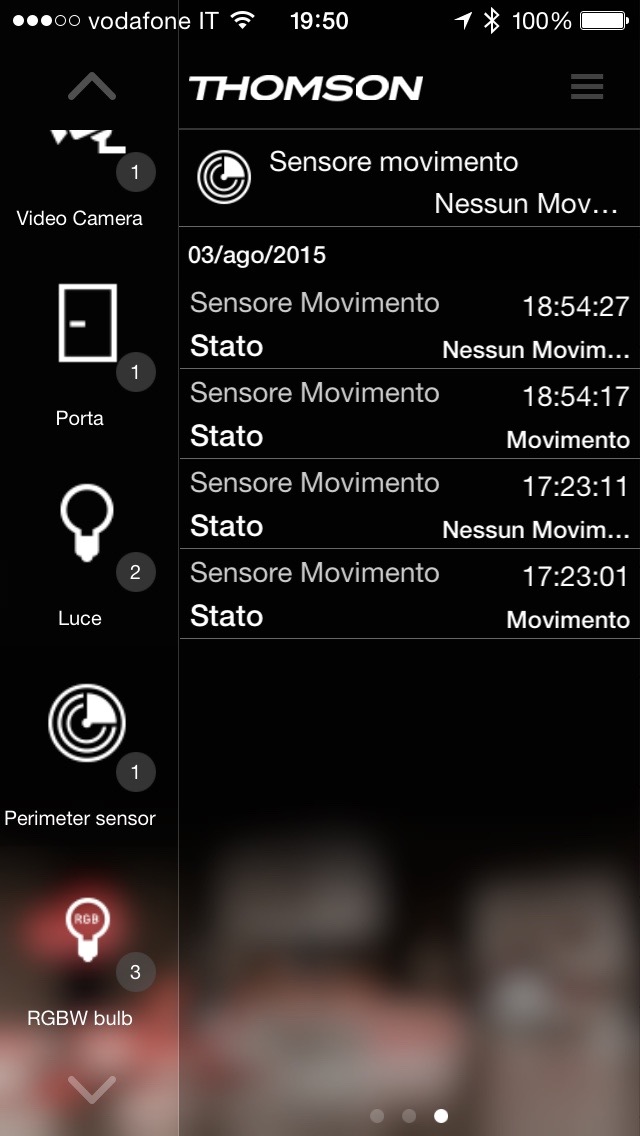Tap the down chevron below categories

92,1089
